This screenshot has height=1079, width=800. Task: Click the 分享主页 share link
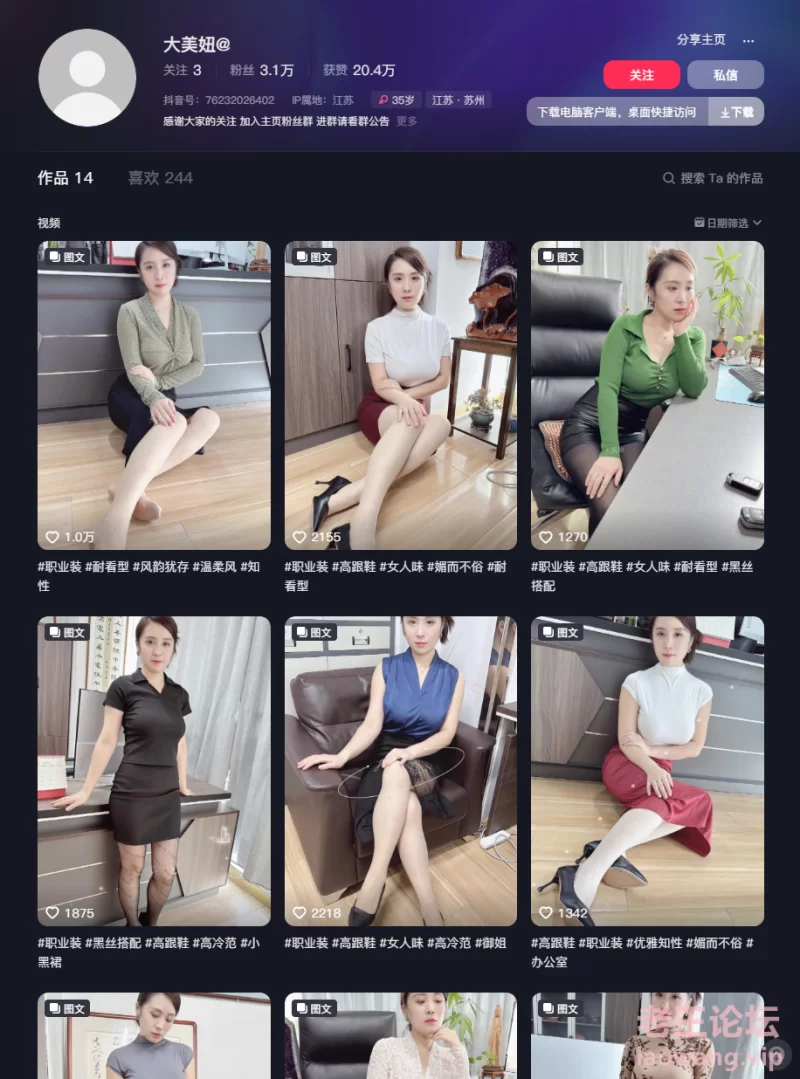coord(700,39)
